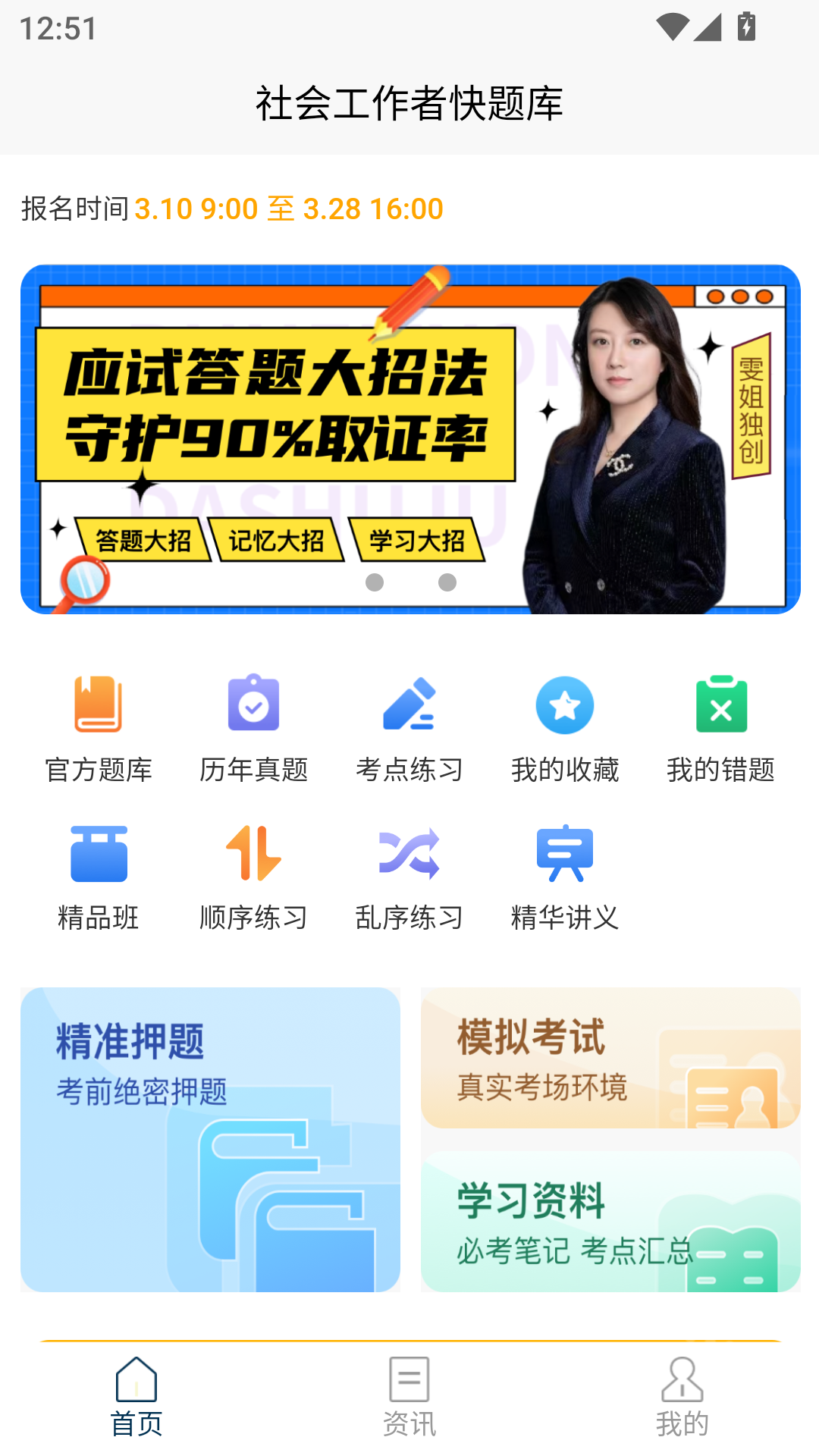Start 考点练习 key point practice
819x1456 pixels.
(409, 726)
